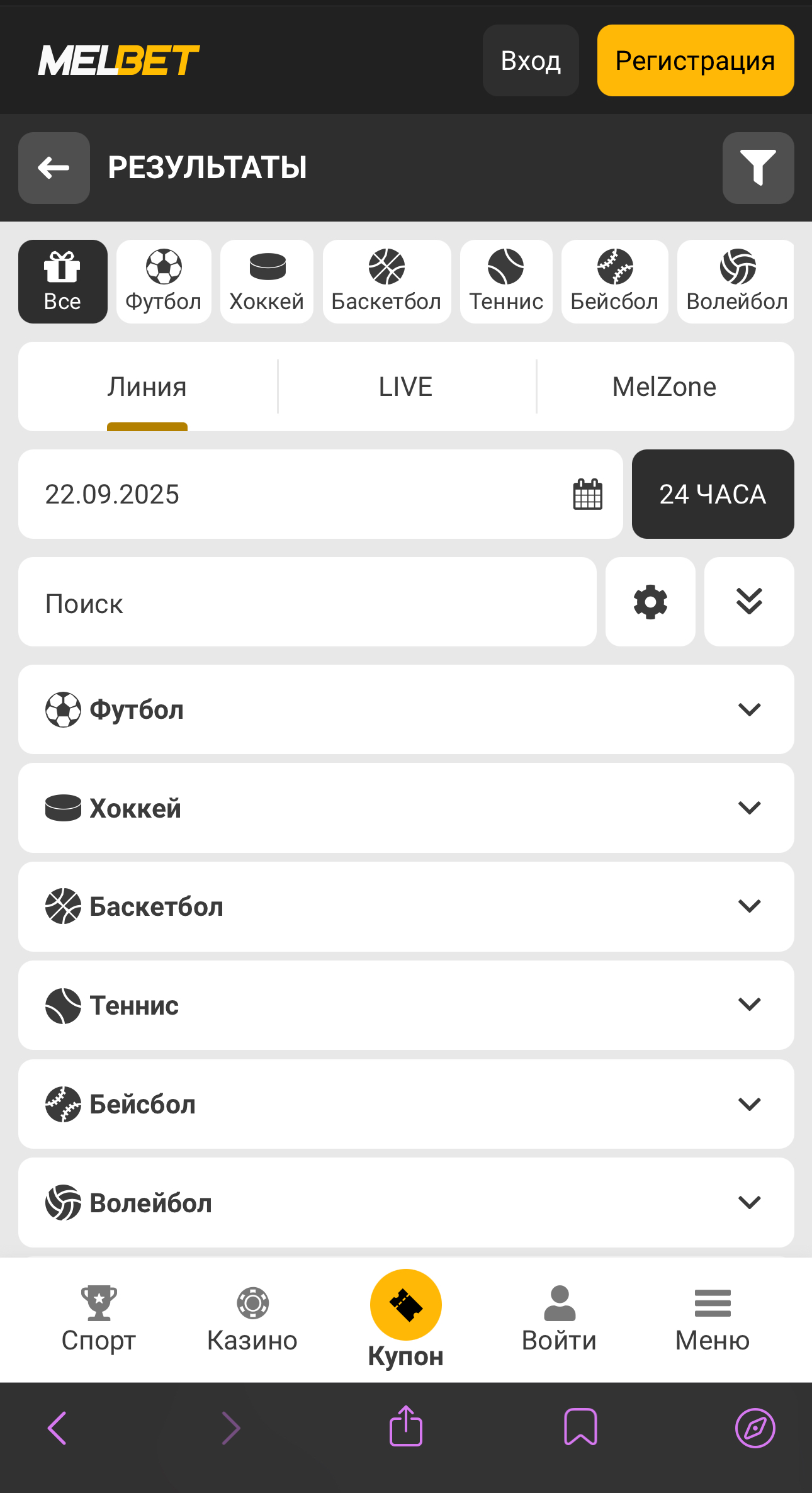The height and width of the screenshot is (1493, 812).
Task: Switch to the MelZone tab
Action: click(x=663, y=386)
